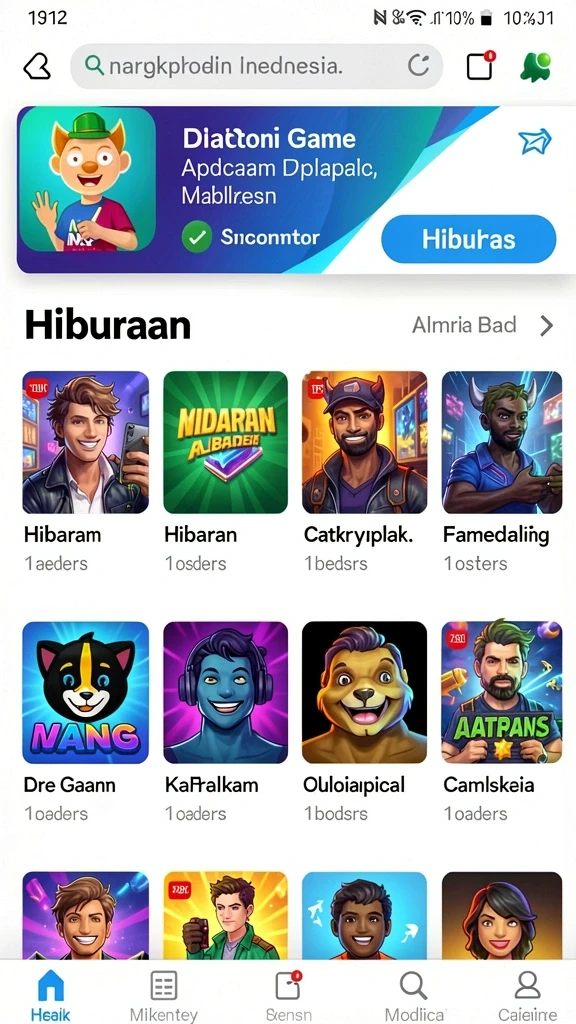Tap the blue Hiburas button on the banner
576x1024 pixels.
(x=468, y=239)
